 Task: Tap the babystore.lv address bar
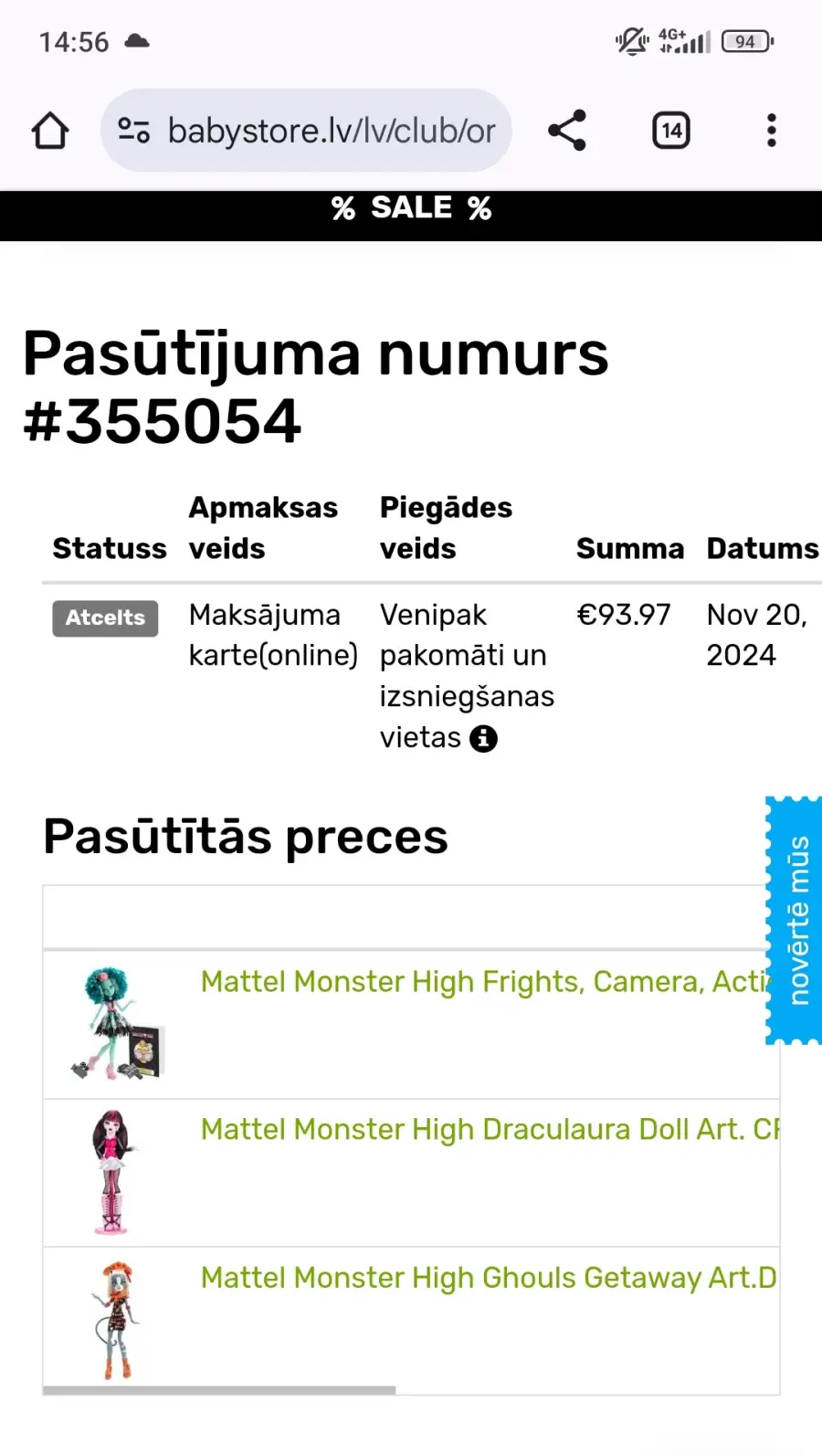(306, 131)
